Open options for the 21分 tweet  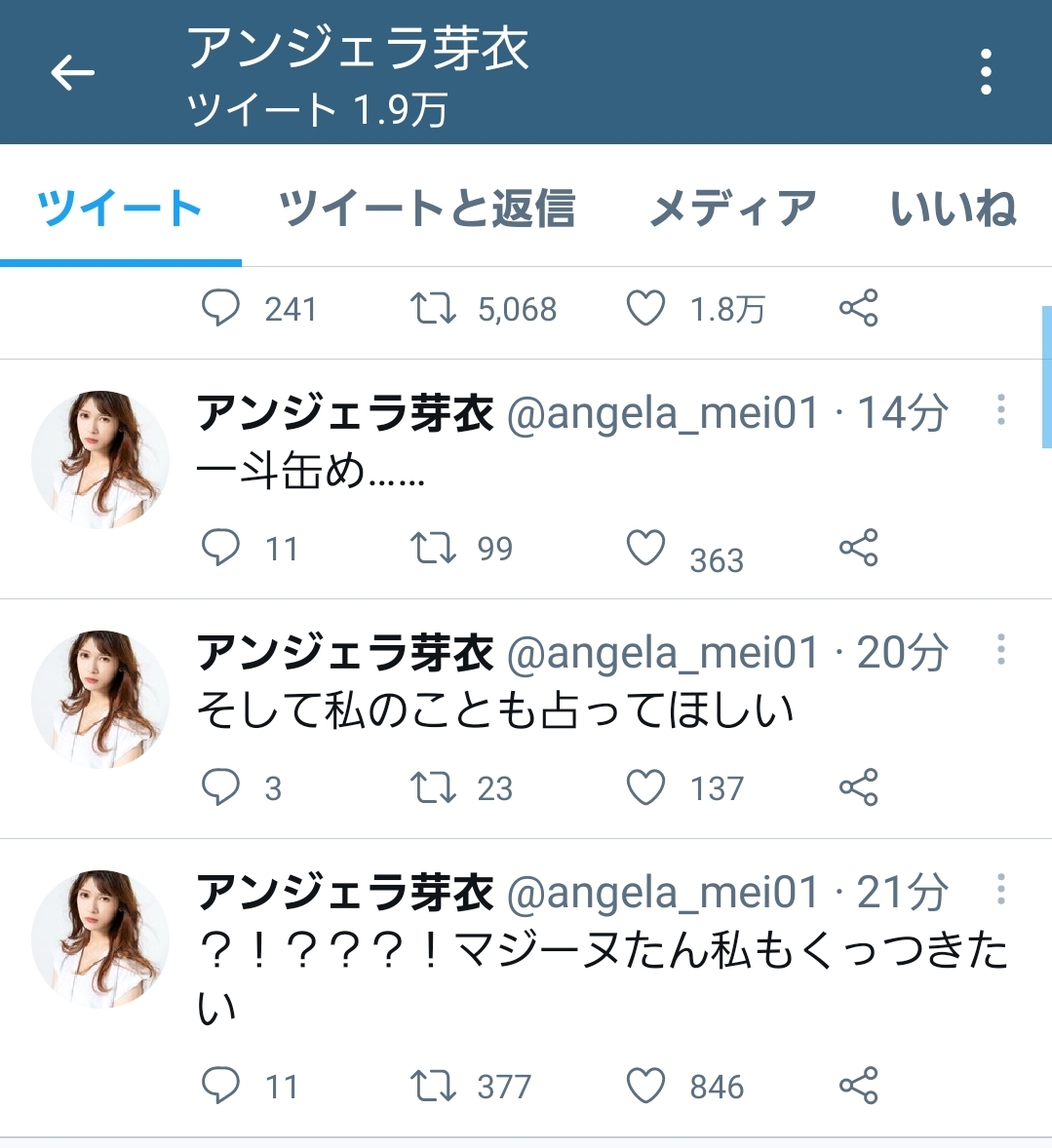(1000, 890)
